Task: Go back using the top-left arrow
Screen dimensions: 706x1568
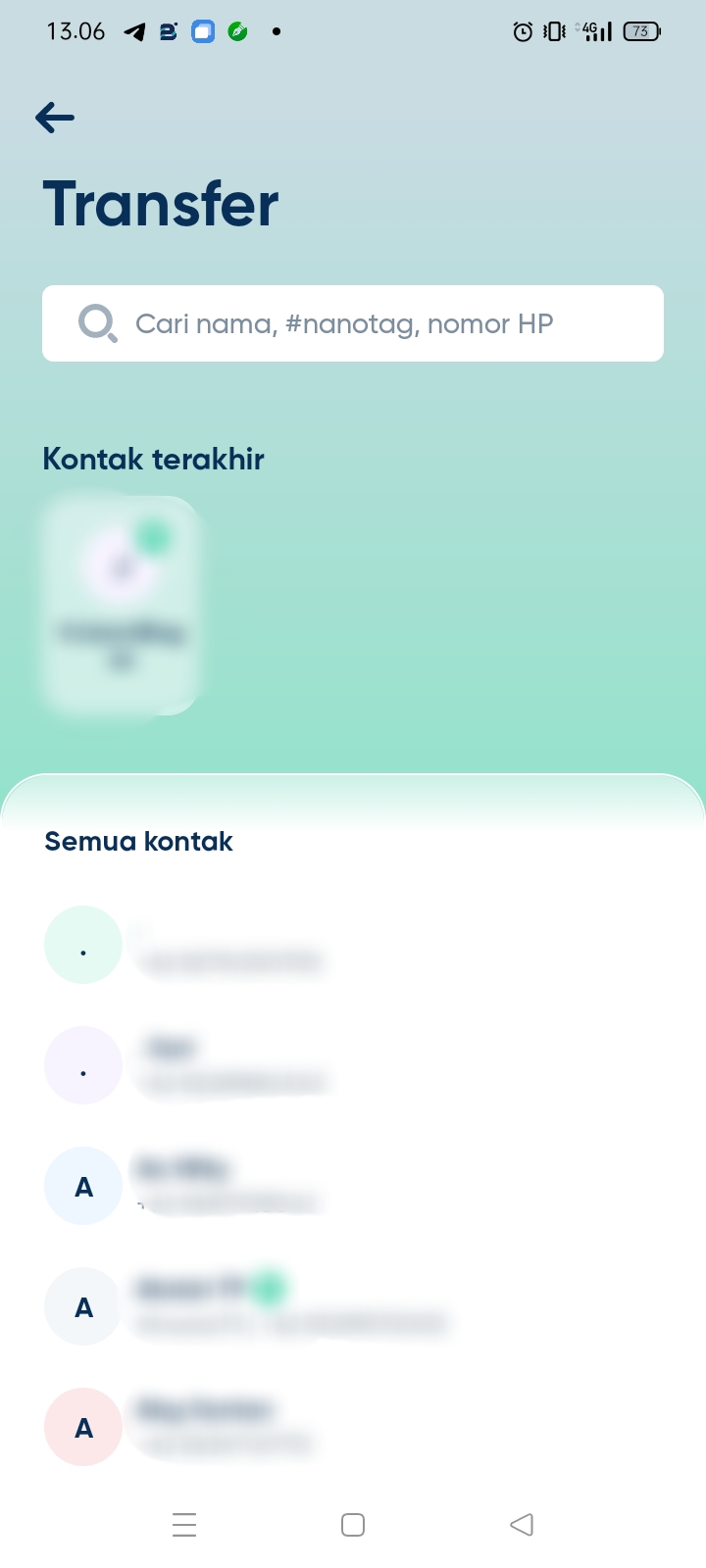Action: (55, 118)
